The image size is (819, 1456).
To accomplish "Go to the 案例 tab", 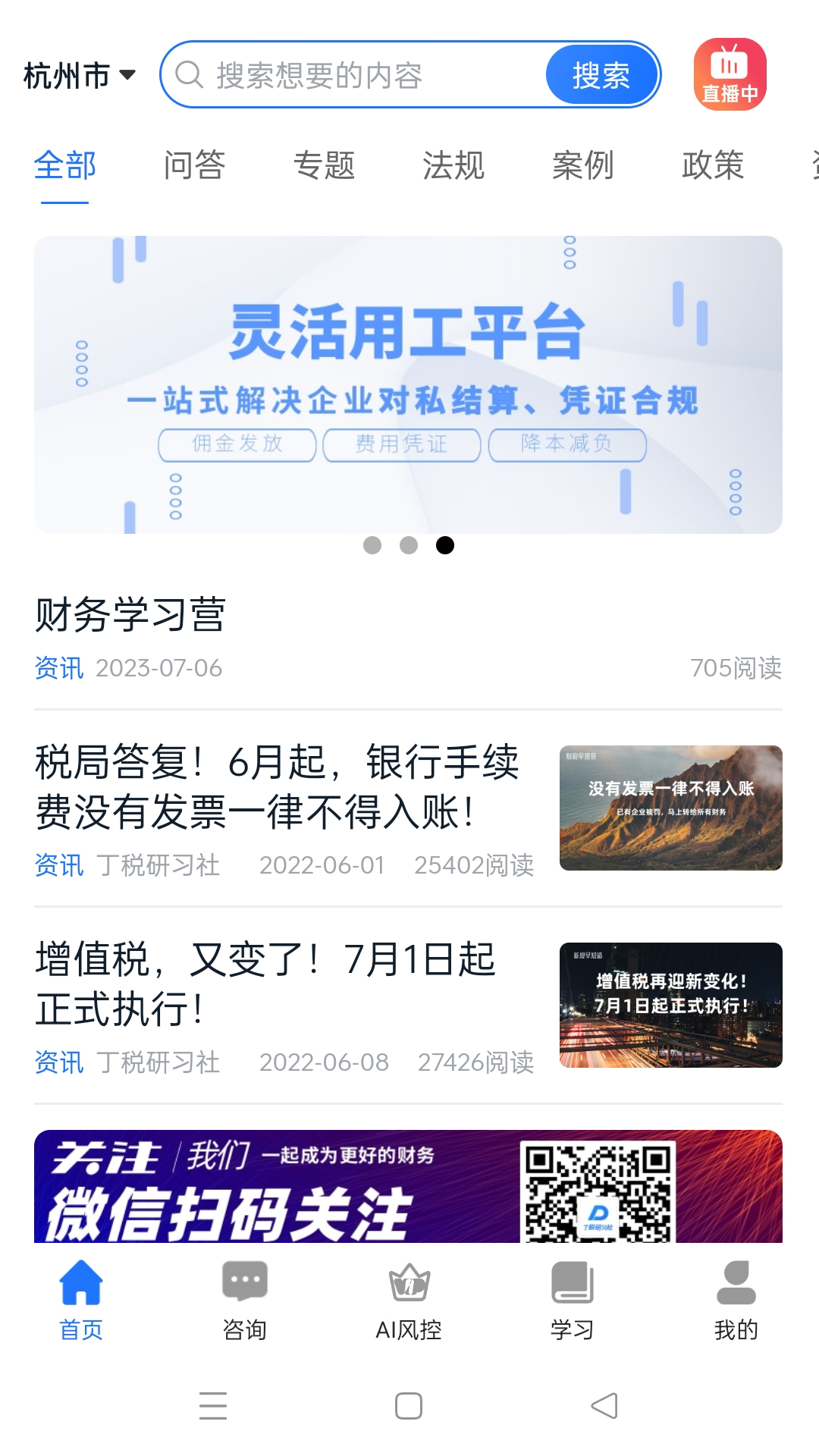I will [582, 165].
